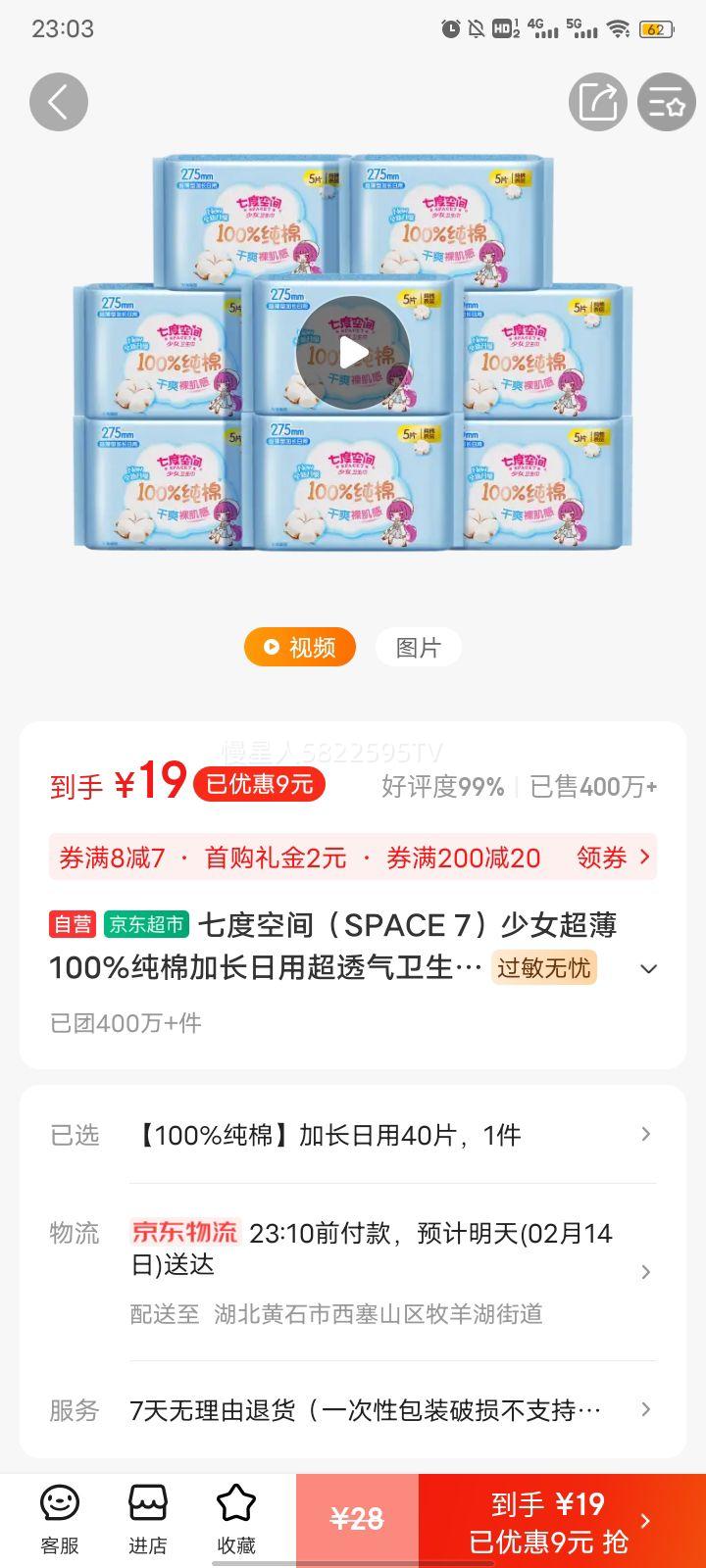706x1568 pixels.
Task: Enter the store using the 进店 icon
Action: 147,1514
